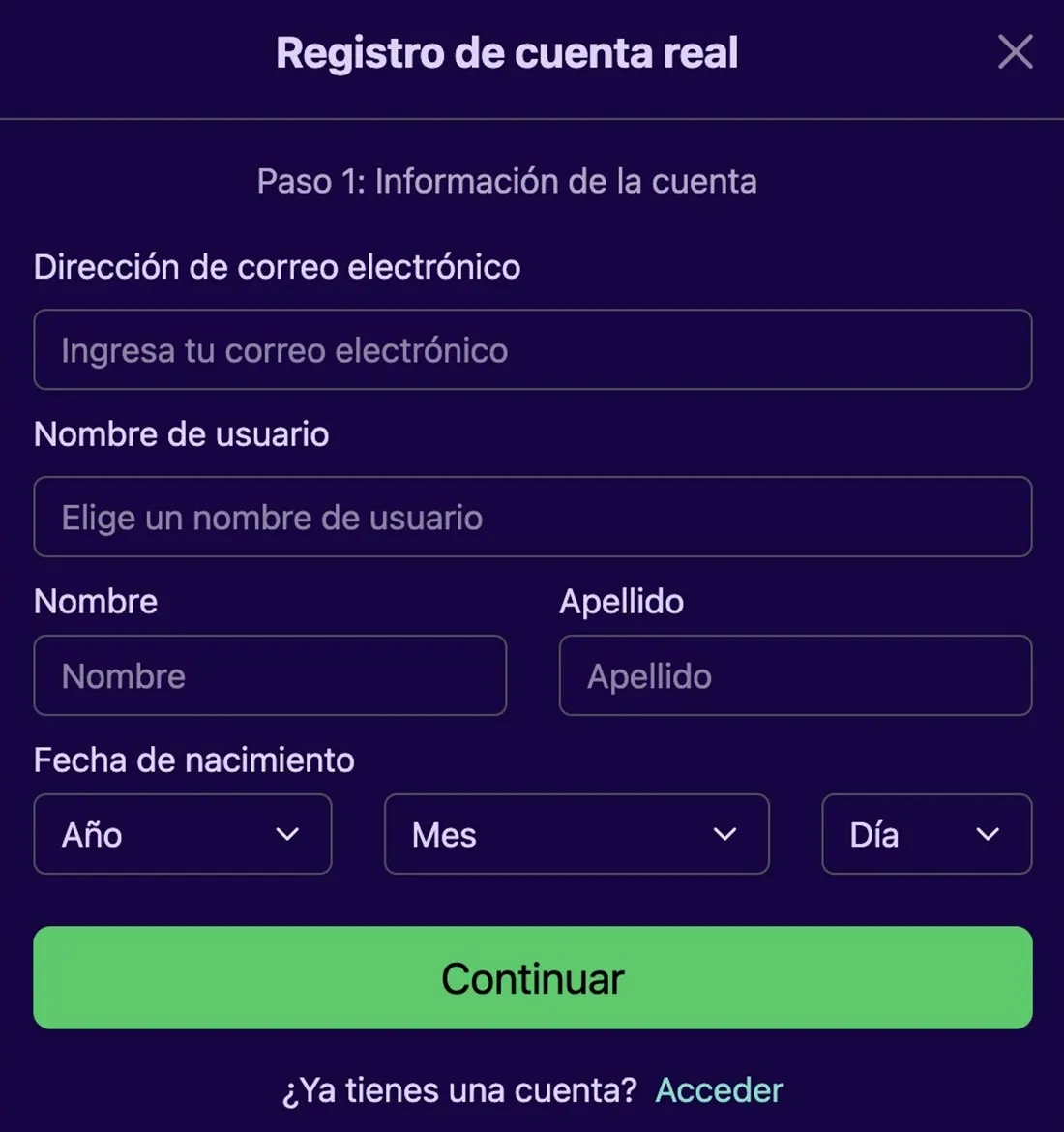Tap the Nombre de usuario field
The width and height of the screenshot is (1064, 1132).
532,518
